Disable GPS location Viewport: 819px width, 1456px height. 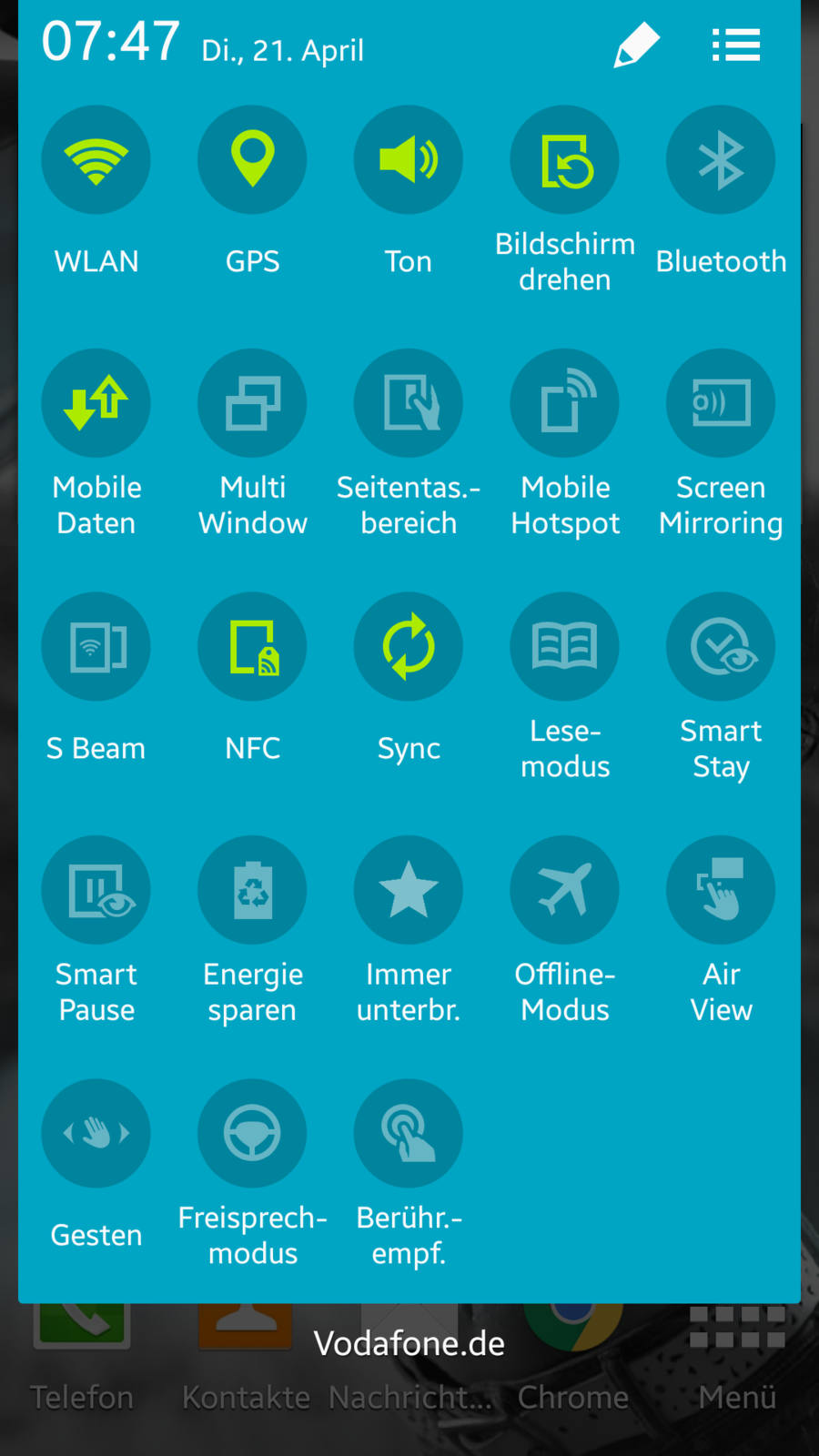252,160
